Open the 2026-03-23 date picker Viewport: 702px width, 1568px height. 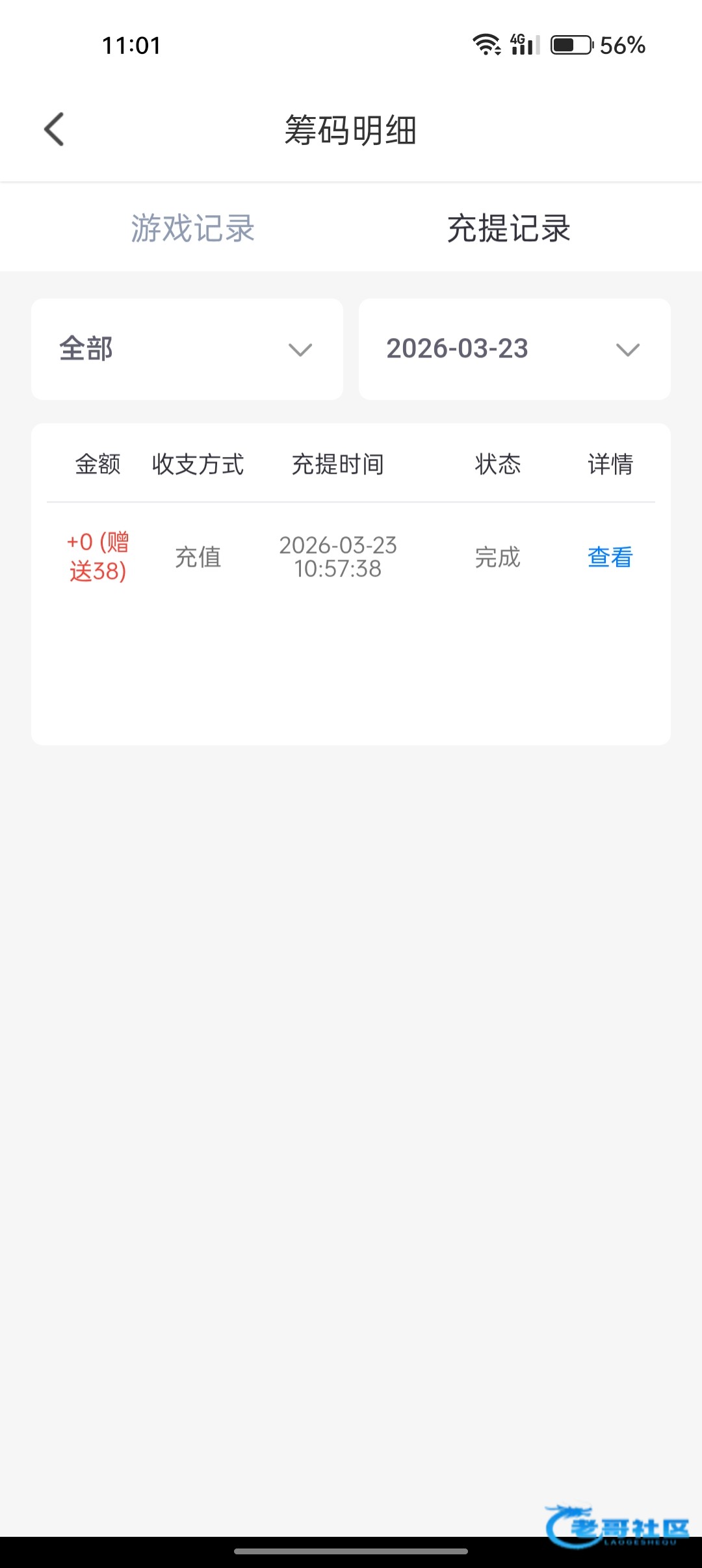tap(514, 349)
